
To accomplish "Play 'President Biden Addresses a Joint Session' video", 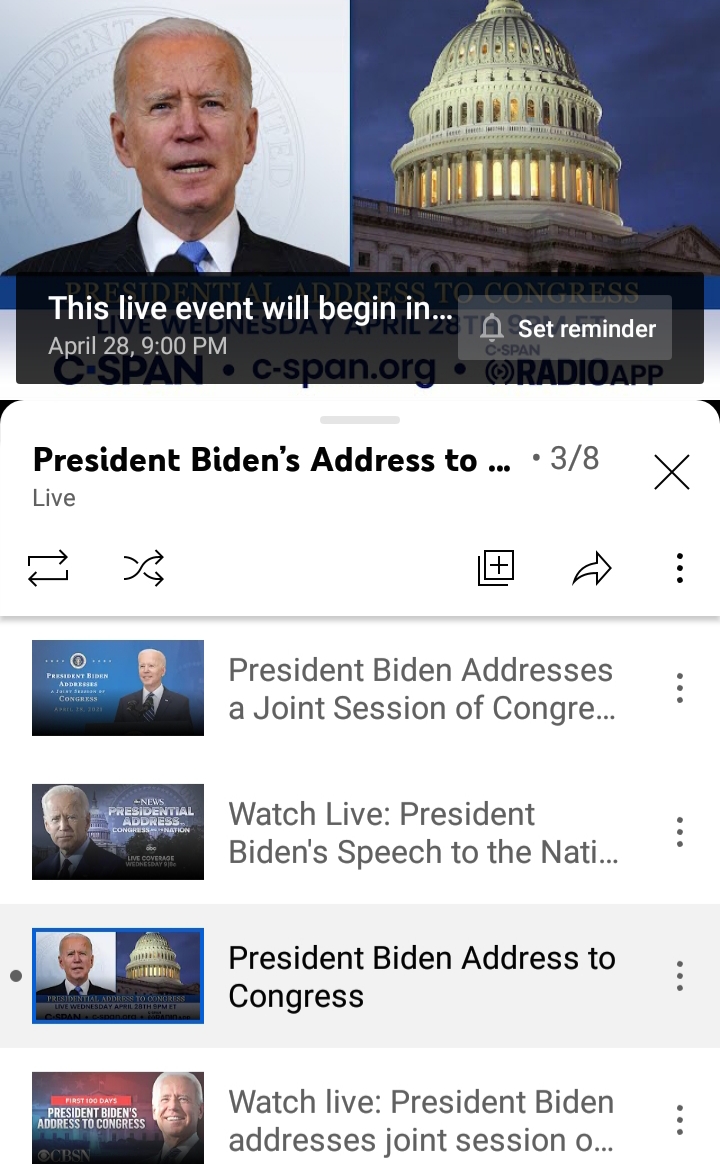I will tap(420, 689).
